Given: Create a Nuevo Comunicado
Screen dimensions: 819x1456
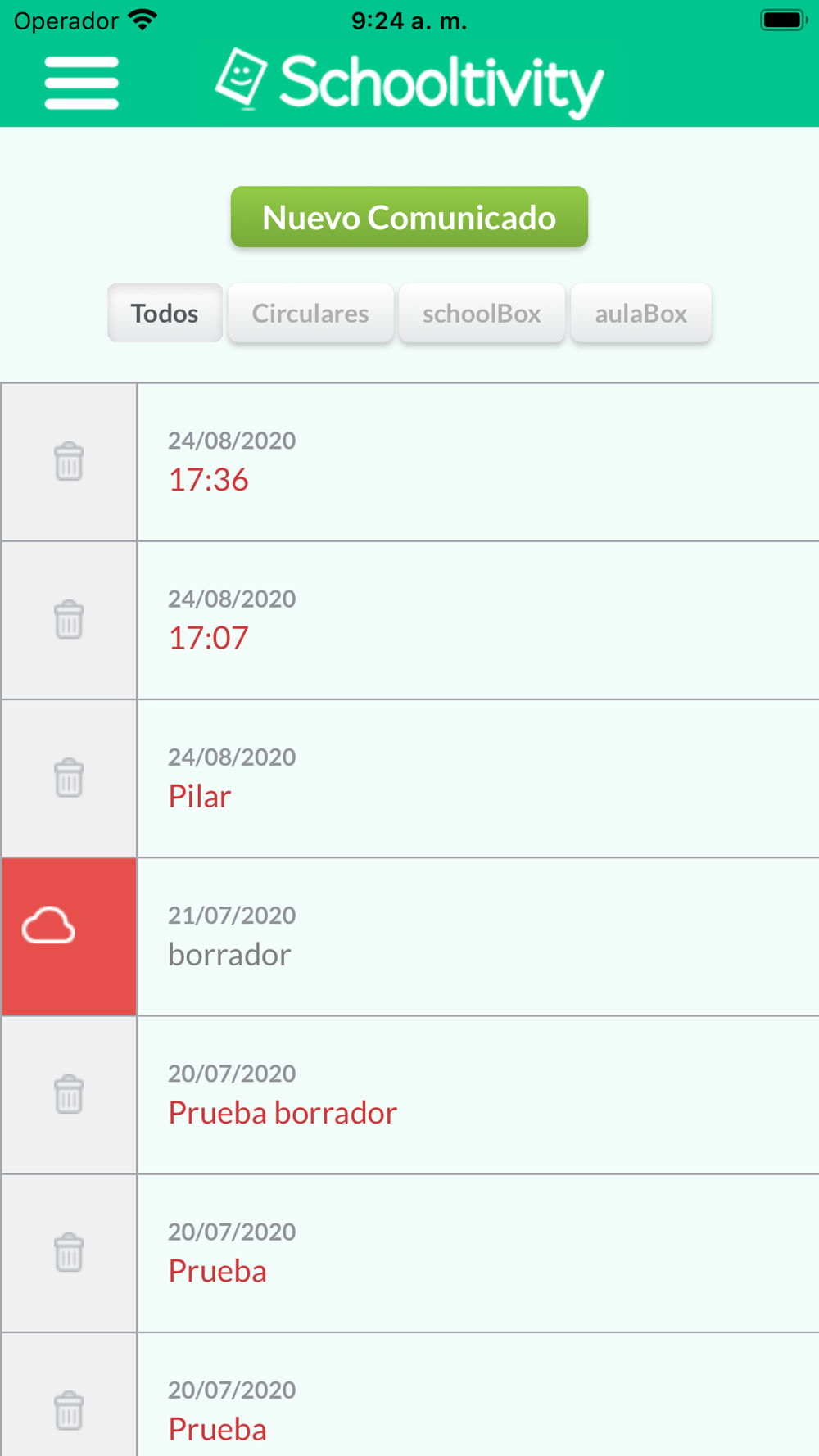Looking at the screenshot, I should [x=409, y=217].
